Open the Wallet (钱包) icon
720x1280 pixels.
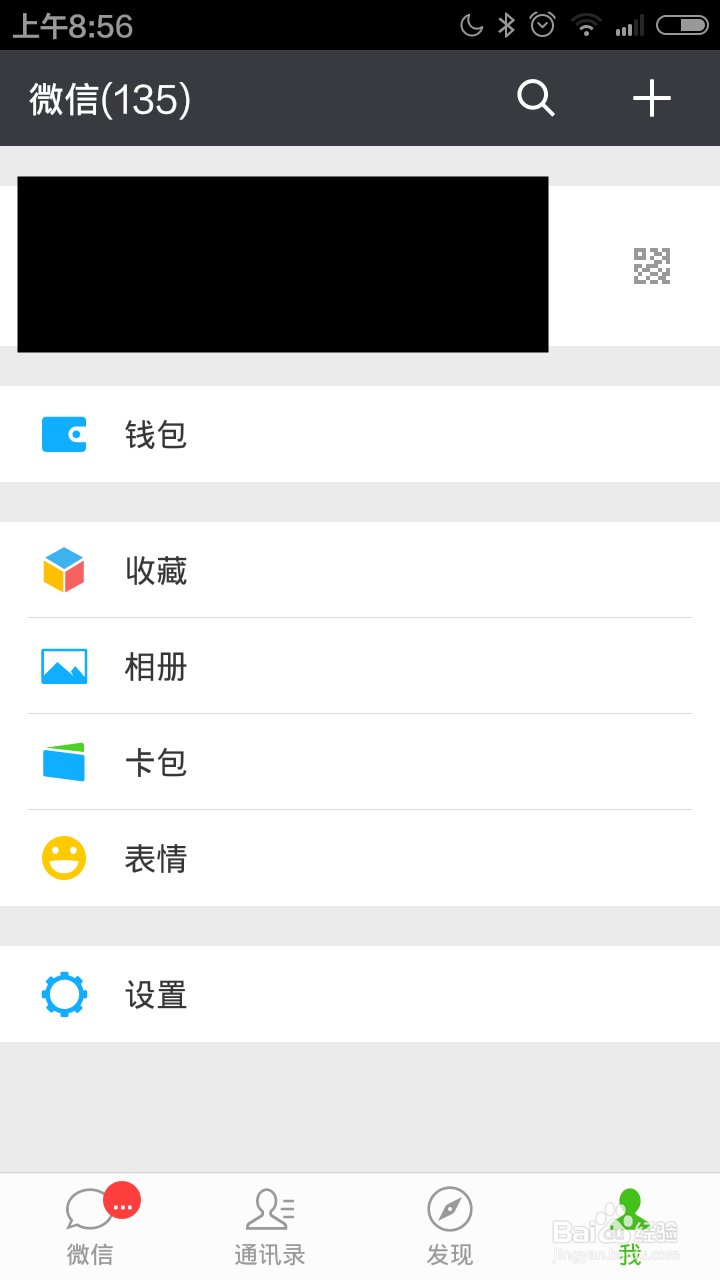pos(64,434)
